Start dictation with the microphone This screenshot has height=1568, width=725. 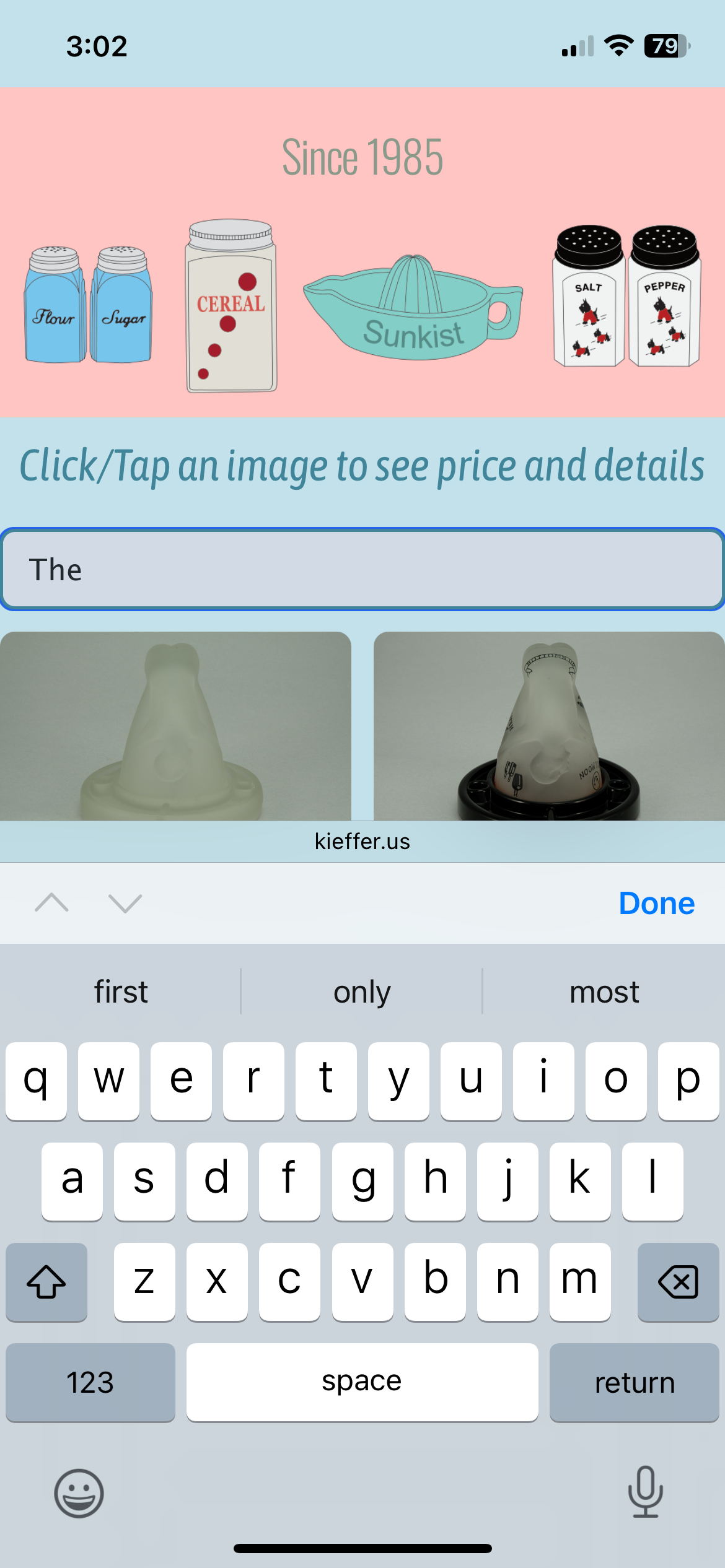point(646,1491)
